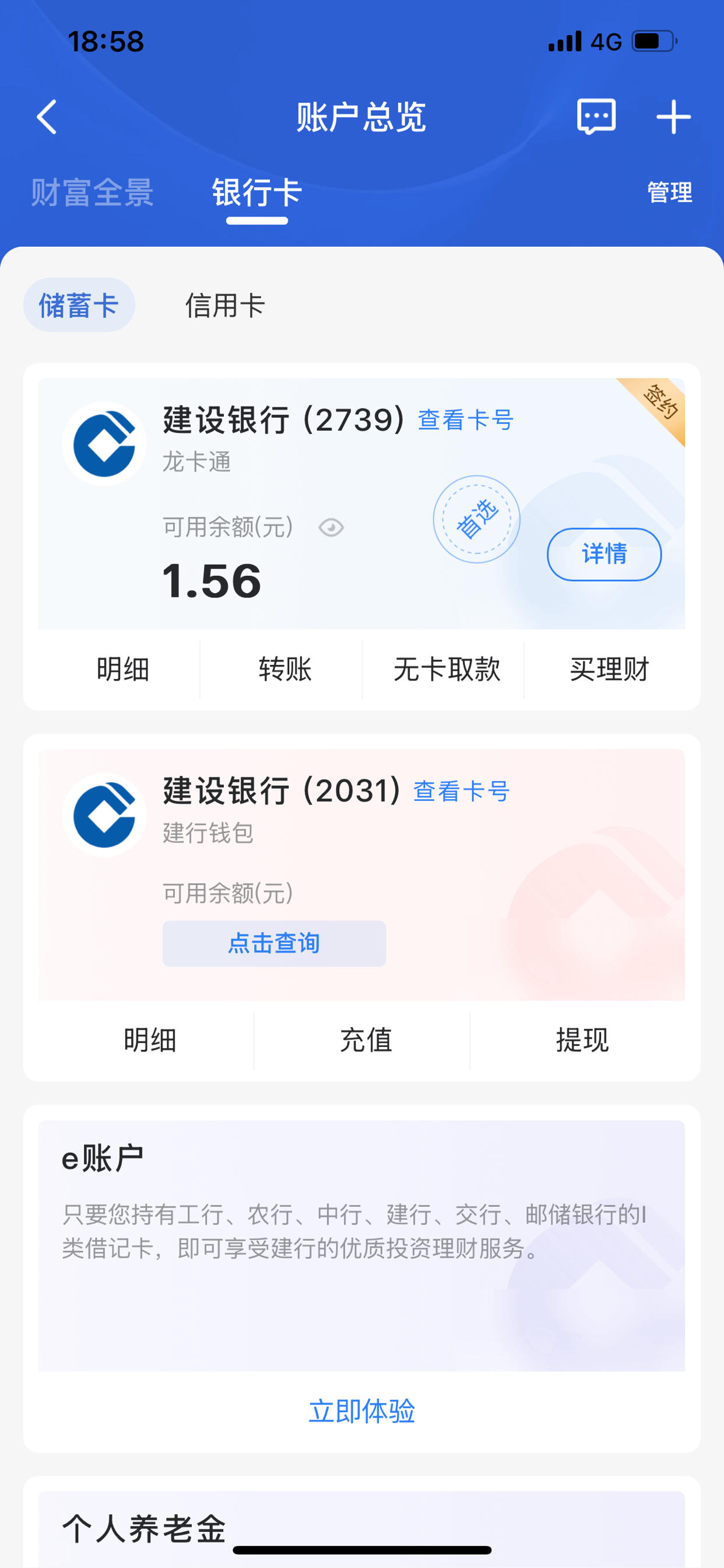This screenshot has width=724, height=1568.
Task: Tap 无卡取款
Action: pyautogui.click(x=447, y=669)
